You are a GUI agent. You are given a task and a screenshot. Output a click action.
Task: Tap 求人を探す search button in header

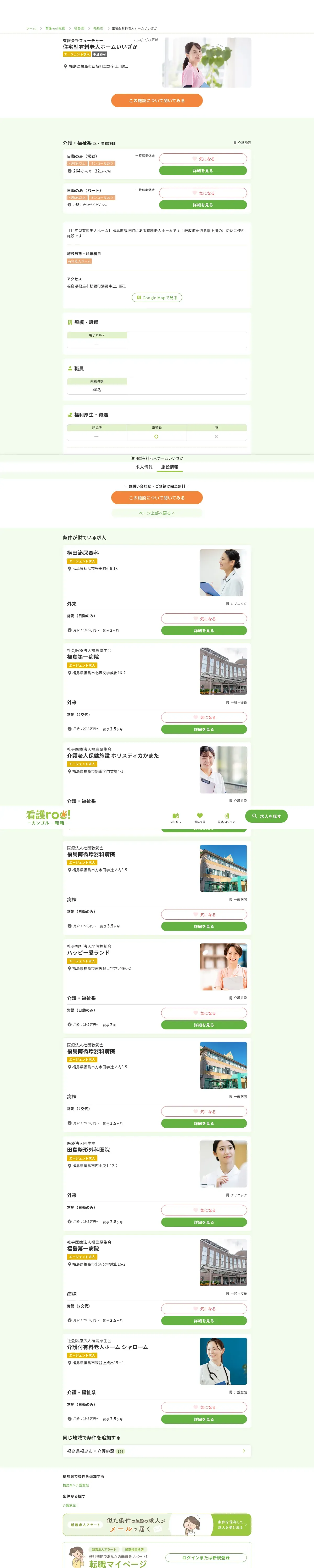point(266,816)
